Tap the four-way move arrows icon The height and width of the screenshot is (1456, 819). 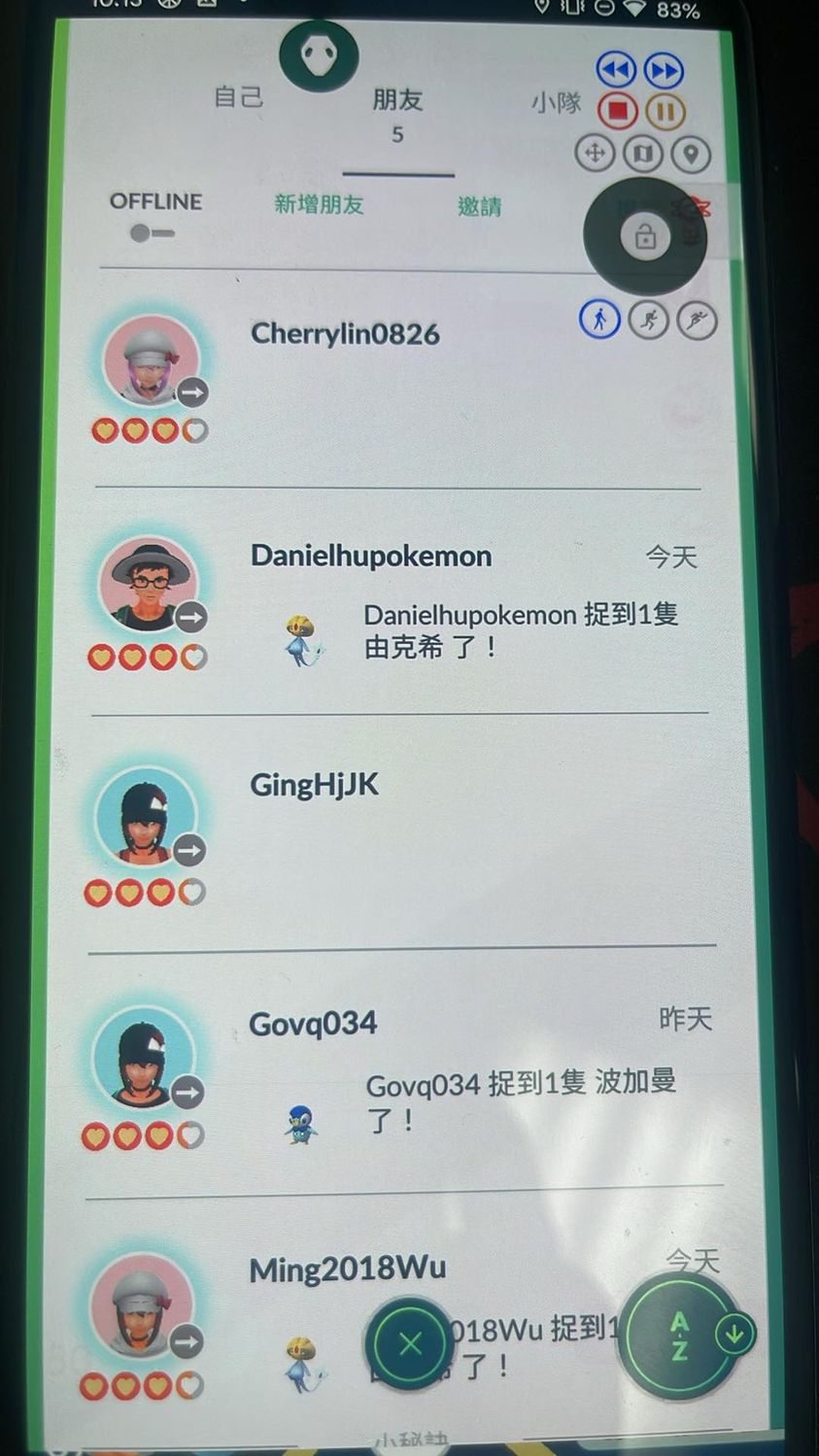[x=595, y=152]
